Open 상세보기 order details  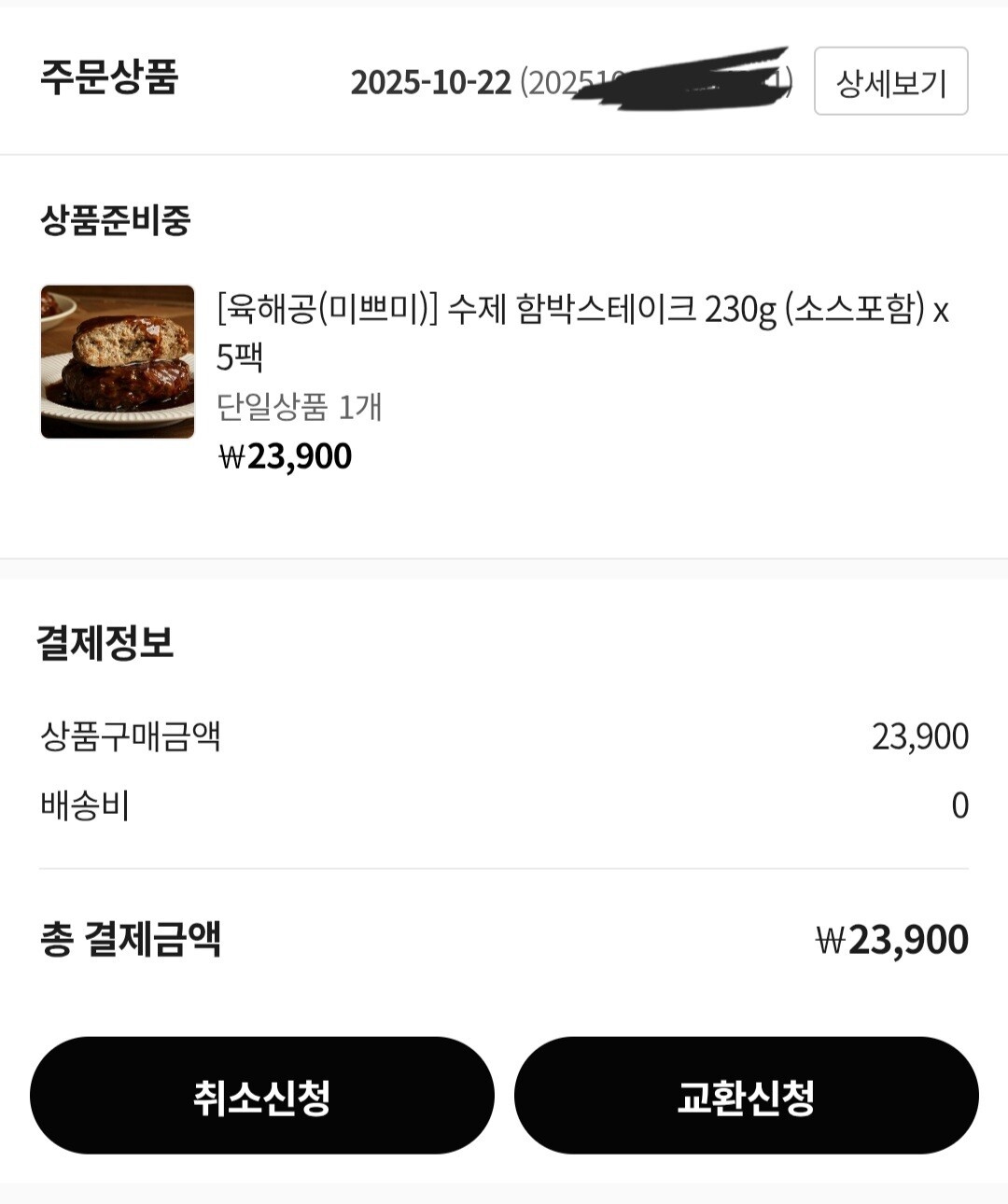pos(890,82)
